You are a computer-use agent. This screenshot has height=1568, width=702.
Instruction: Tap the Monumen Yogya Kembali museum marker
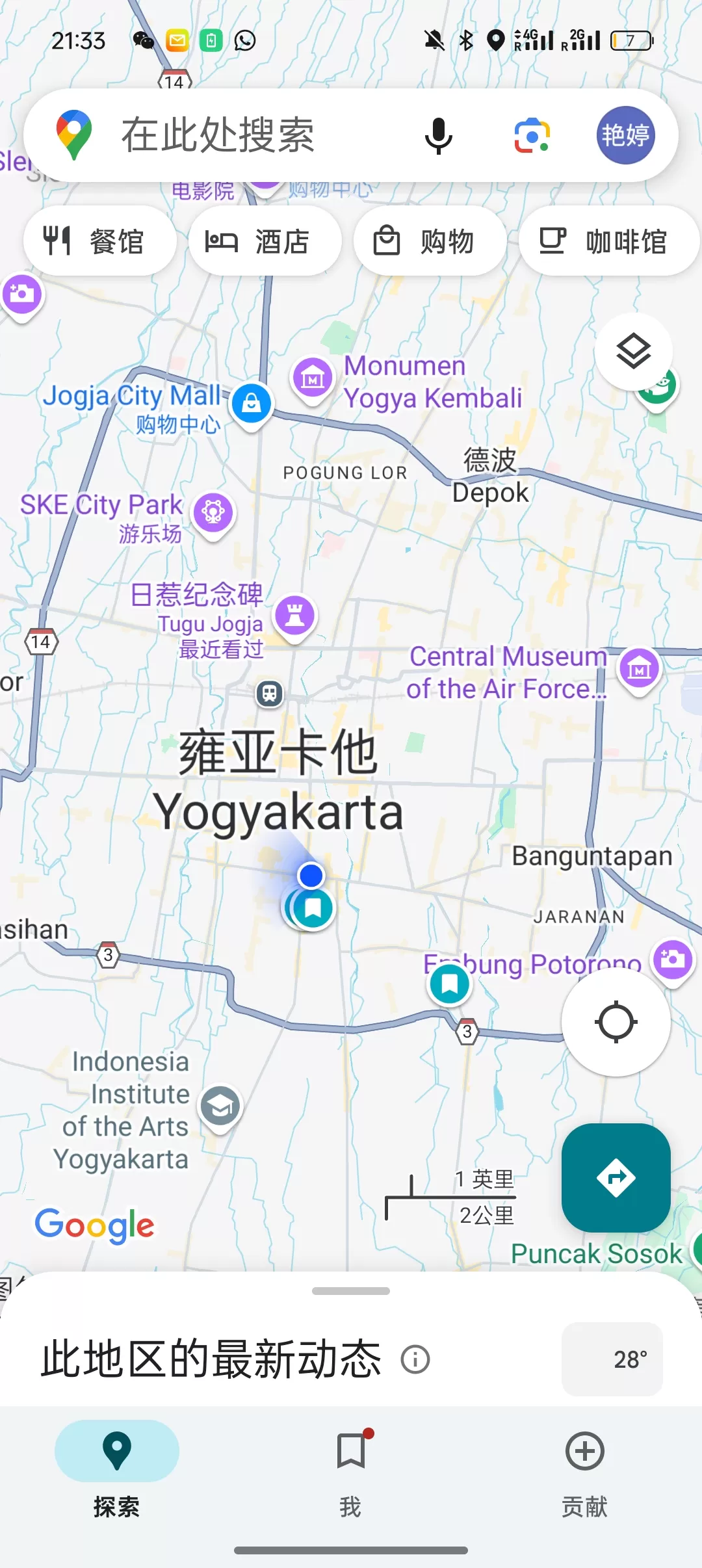pyautogui.click(x=313, y=378)
